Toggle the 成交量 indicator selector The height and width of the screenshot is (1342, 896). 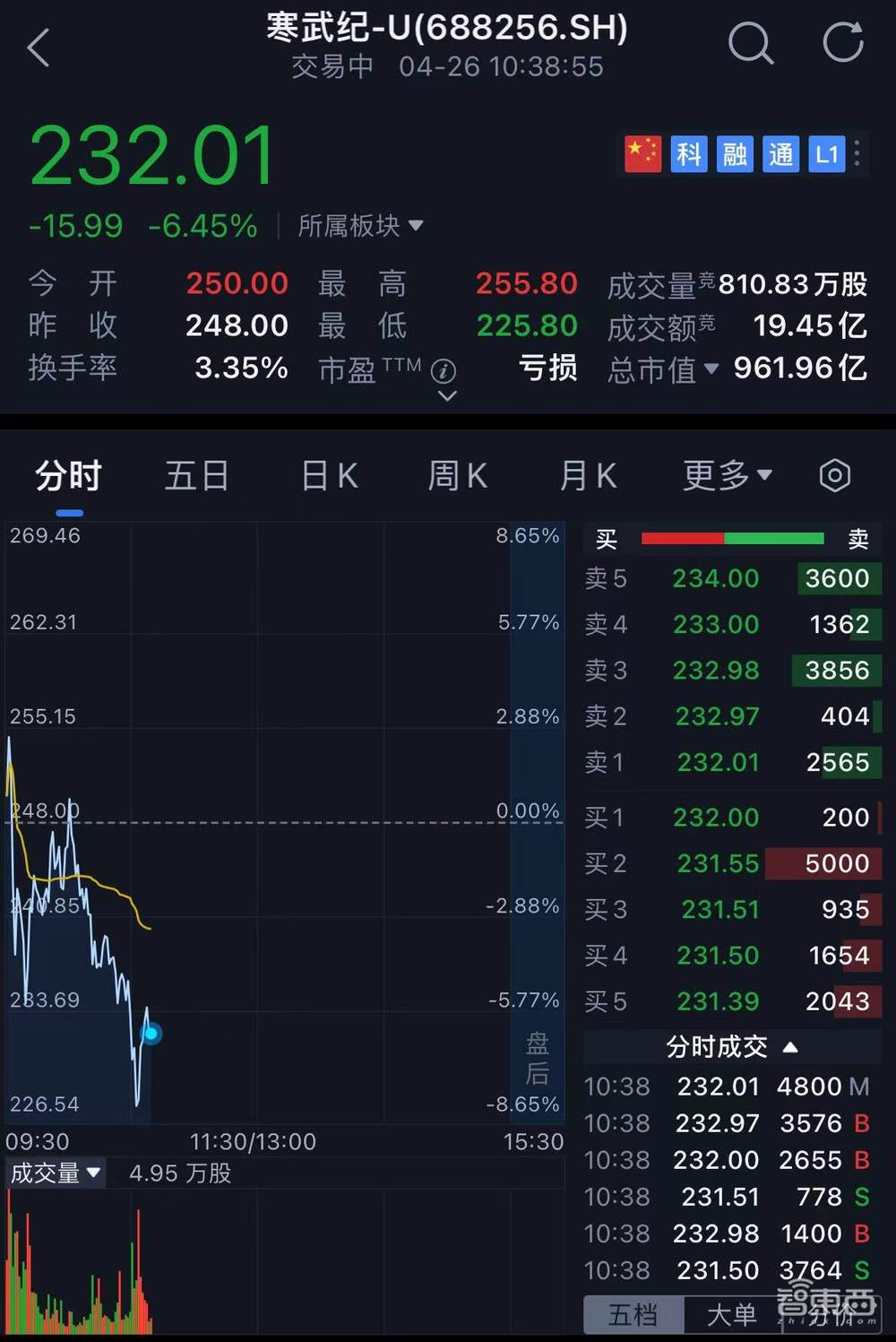pyautogui.click(x=55, y=1173)
